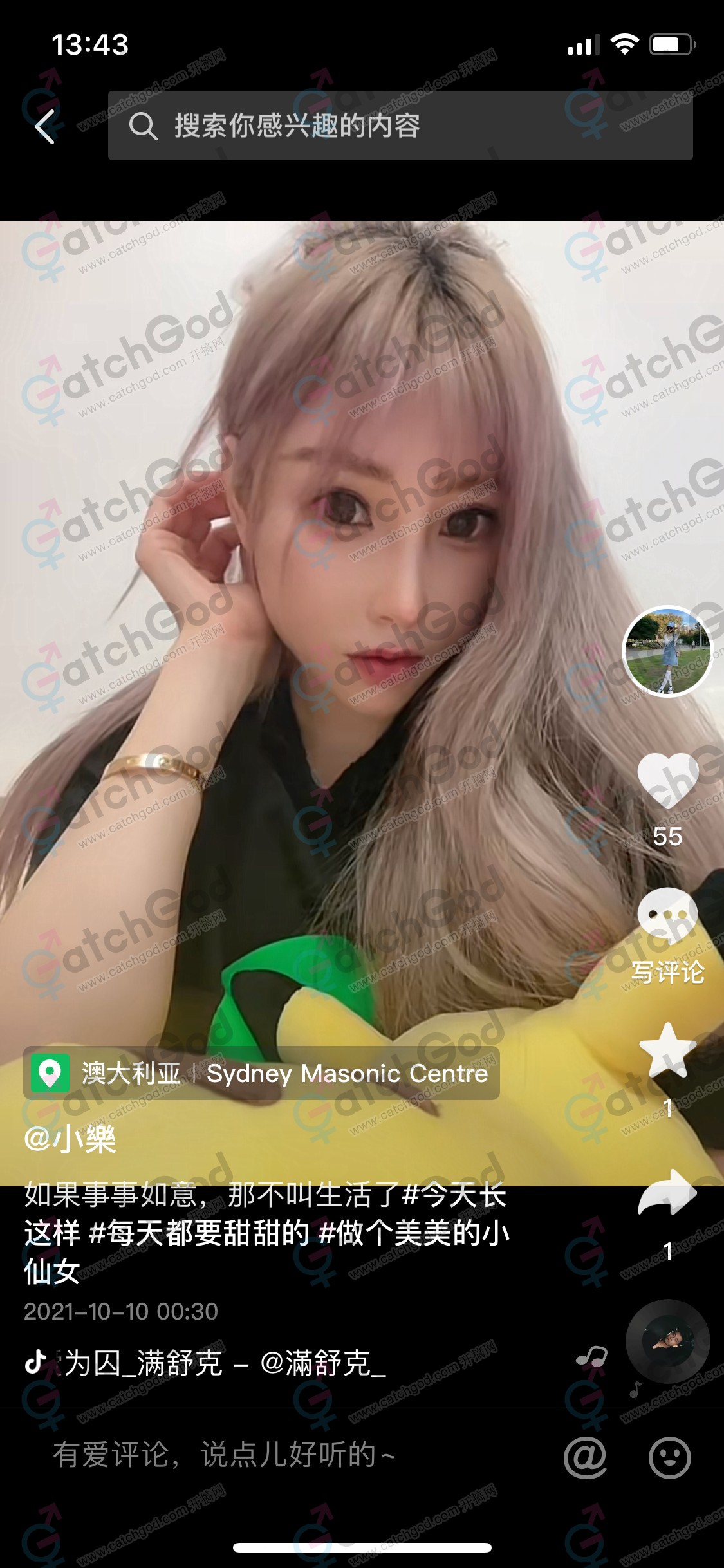Open comments via the 写评论 bubble

coord(667,917)
